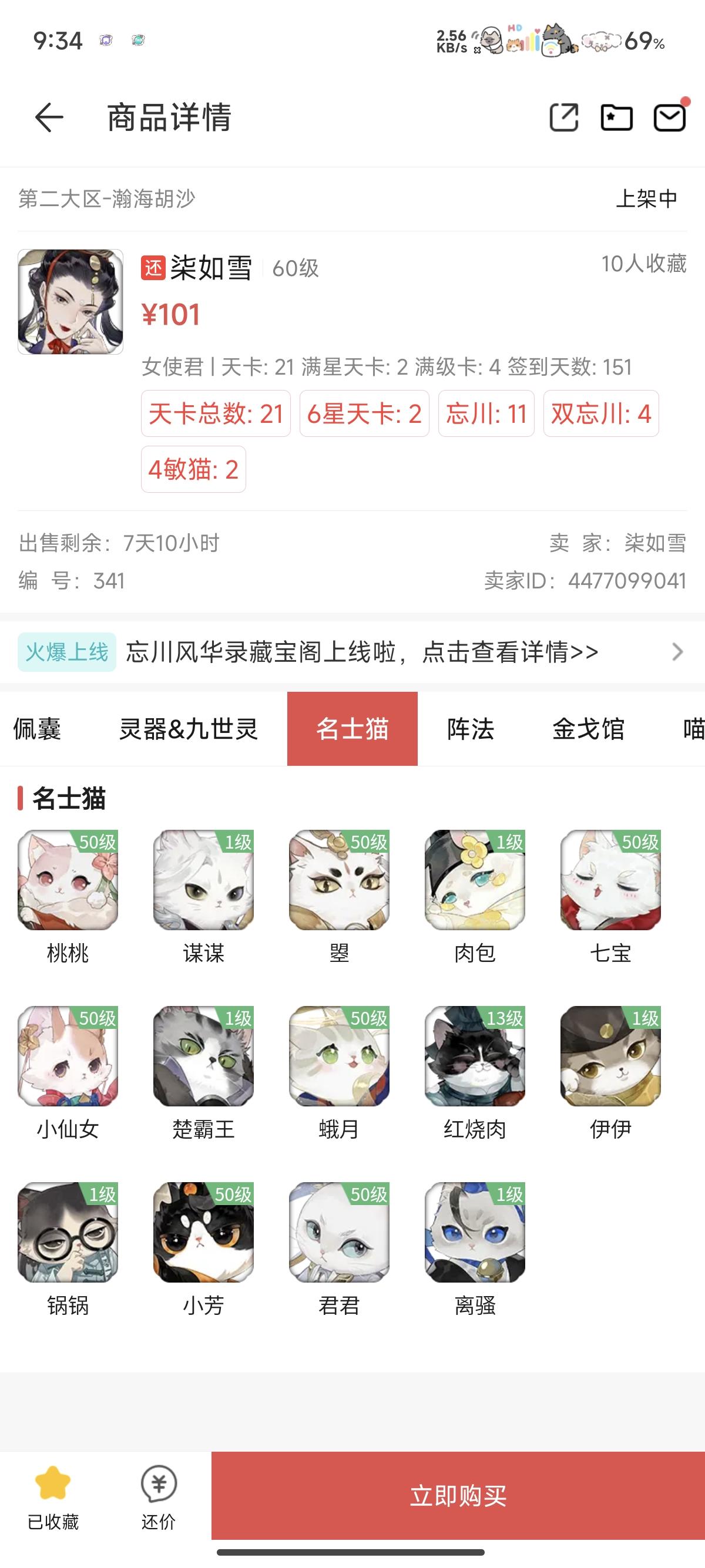Screen dimensions: 705x1568
Task: Open the folder icon in top bar
Action: tap(617, 117)
